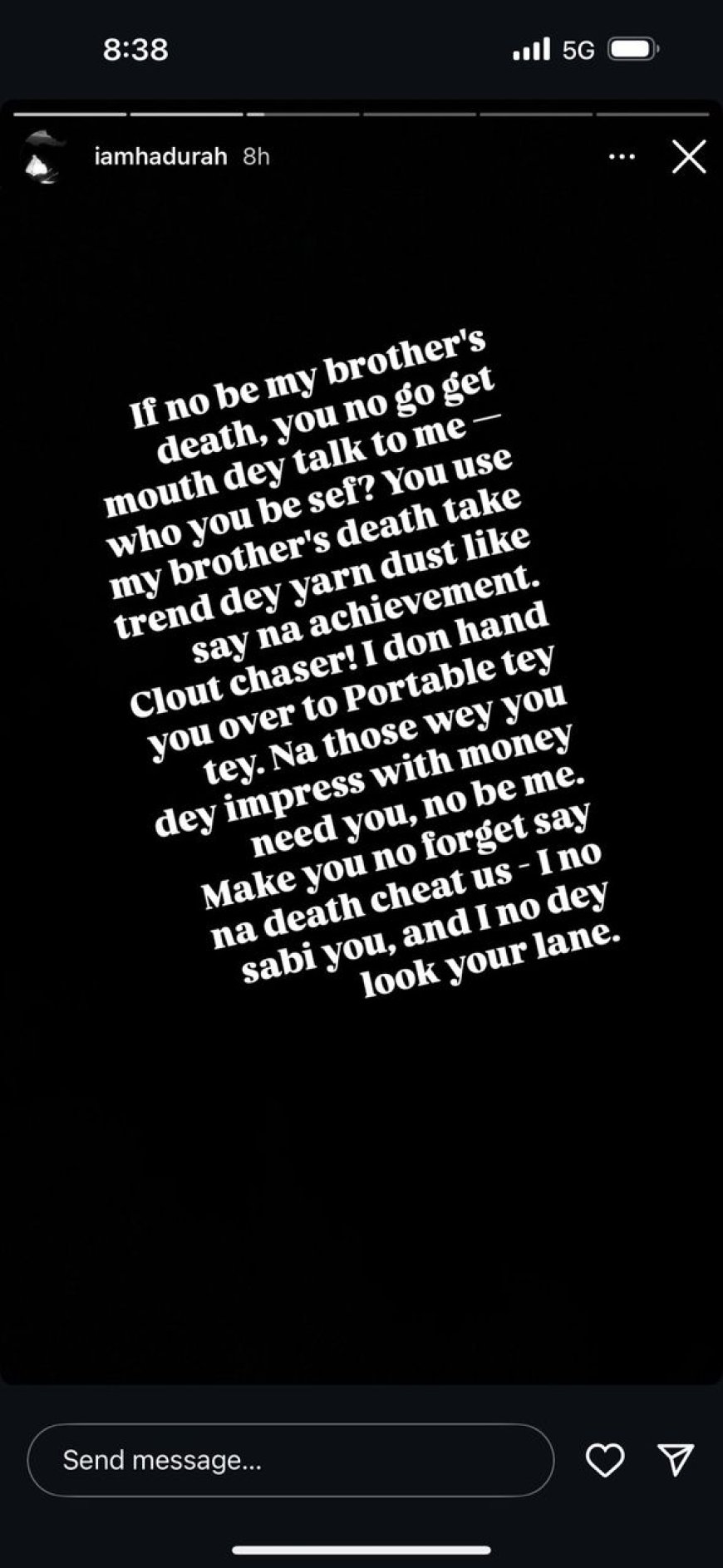
Task: Open iamhadurah's profile from username
Action: 160,156
